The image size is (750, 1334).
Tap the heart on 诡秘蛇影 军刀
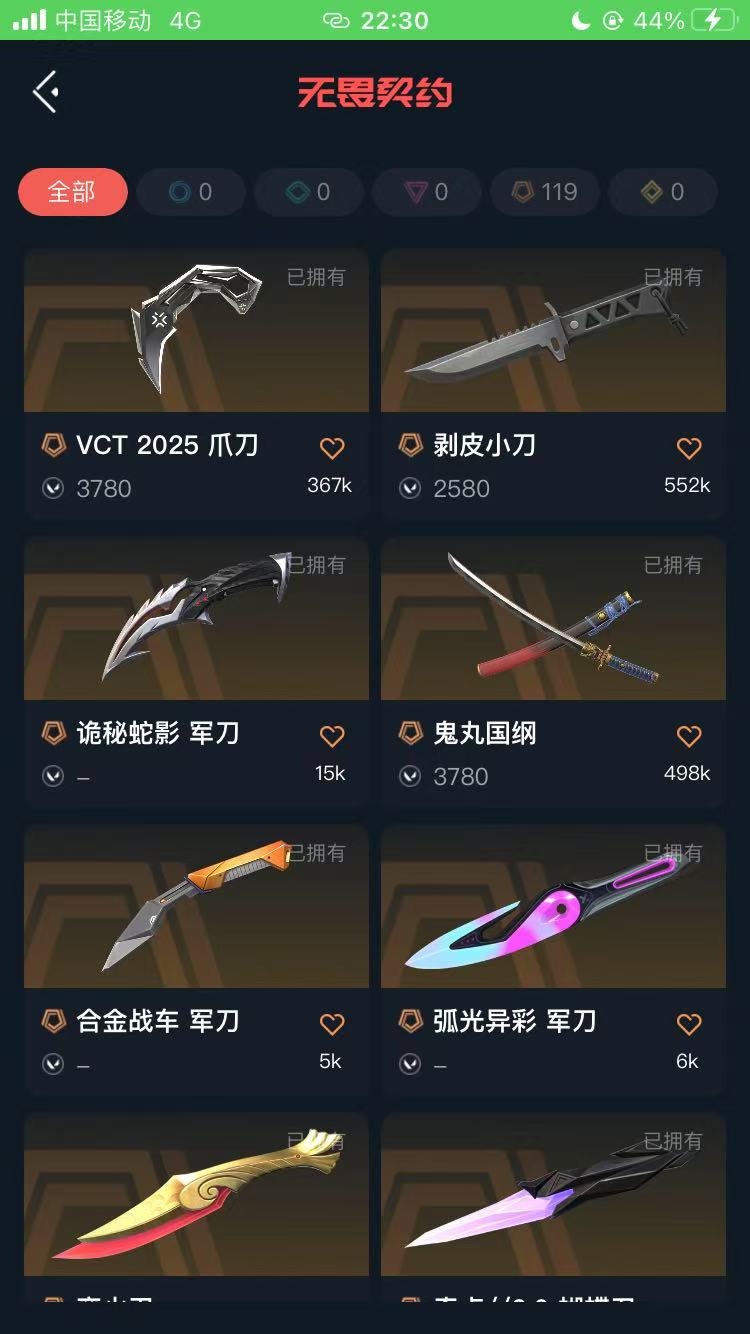pos(332,737)
